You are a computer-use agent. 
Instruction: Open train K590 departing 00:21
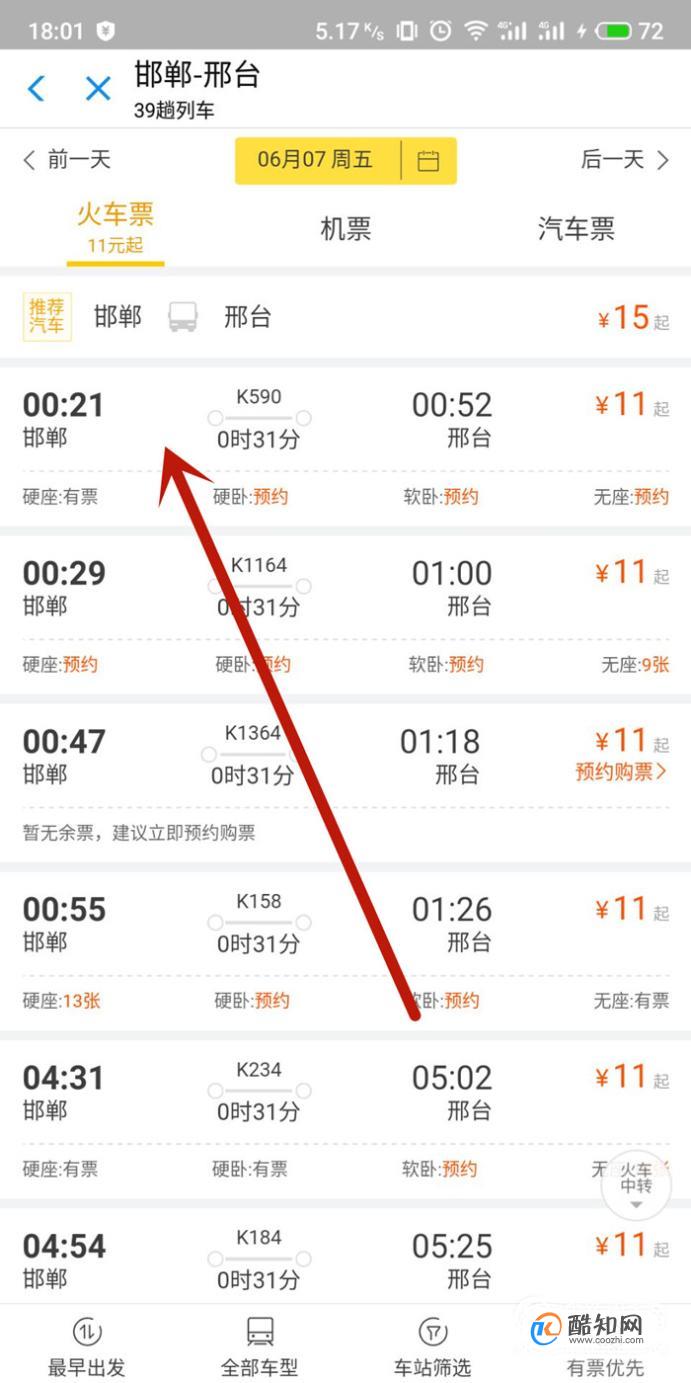pyautogui.click(x=345, y=446)
